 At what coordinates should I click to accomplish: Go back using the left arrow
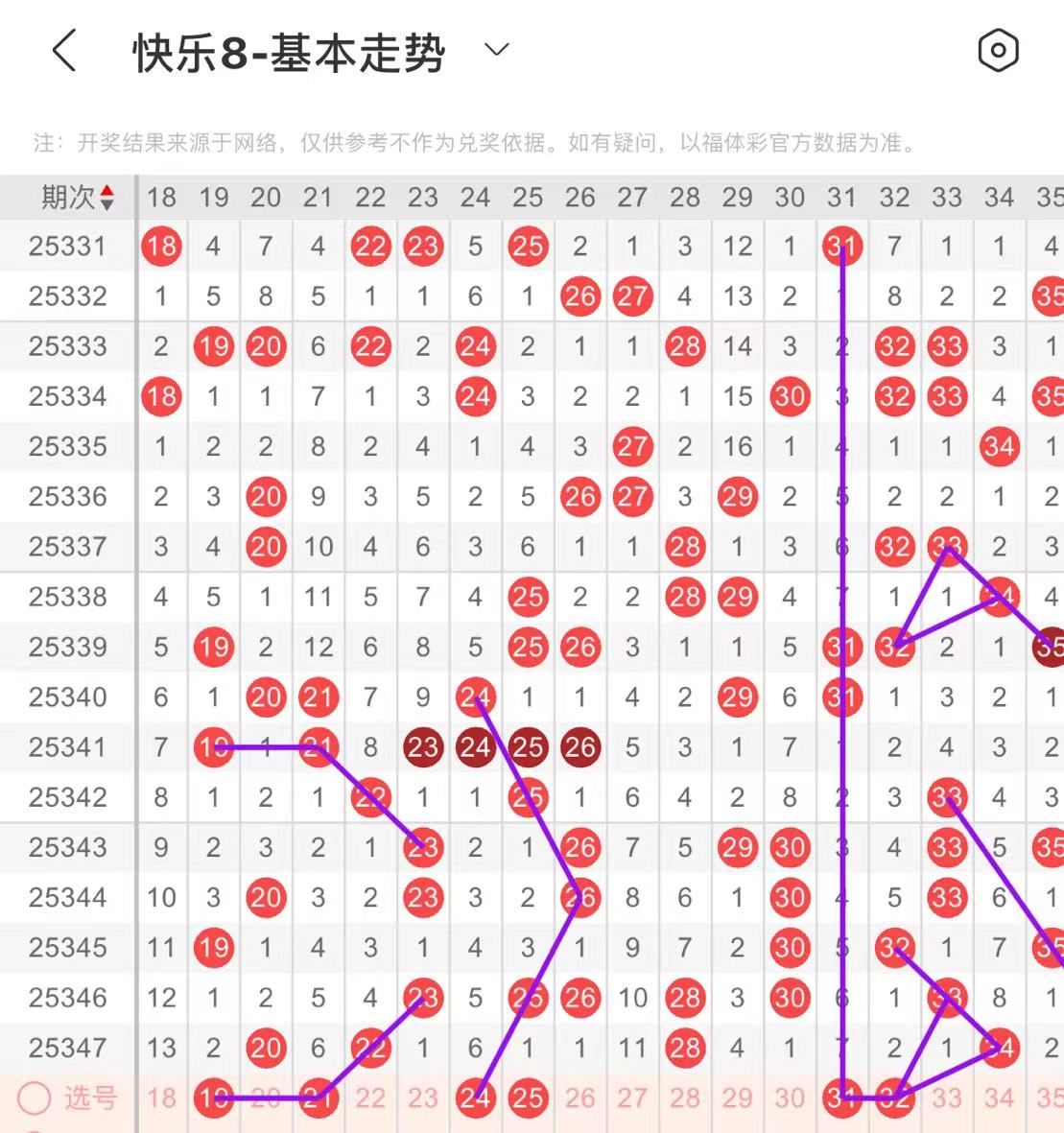64,51
